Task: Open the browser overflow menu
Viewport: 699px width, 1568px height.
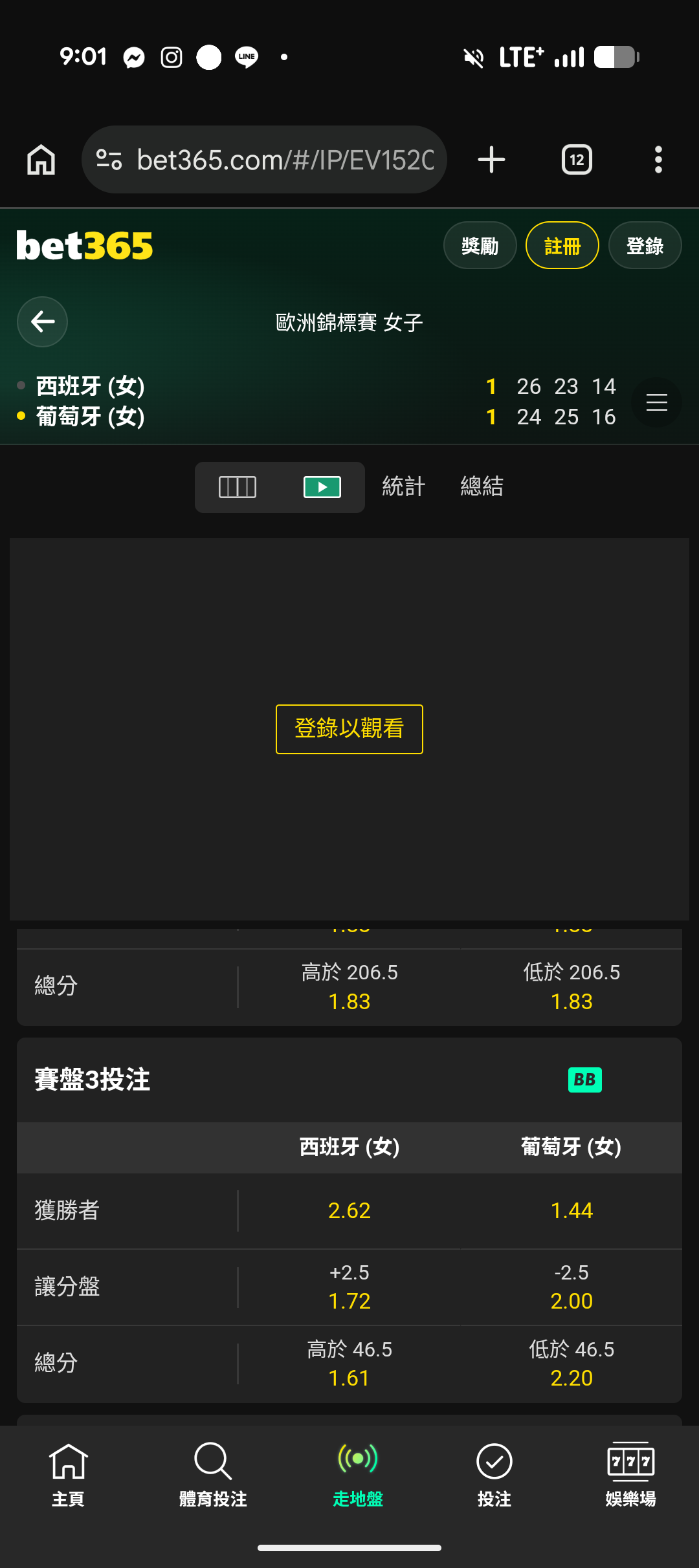Action: point(658,160)
